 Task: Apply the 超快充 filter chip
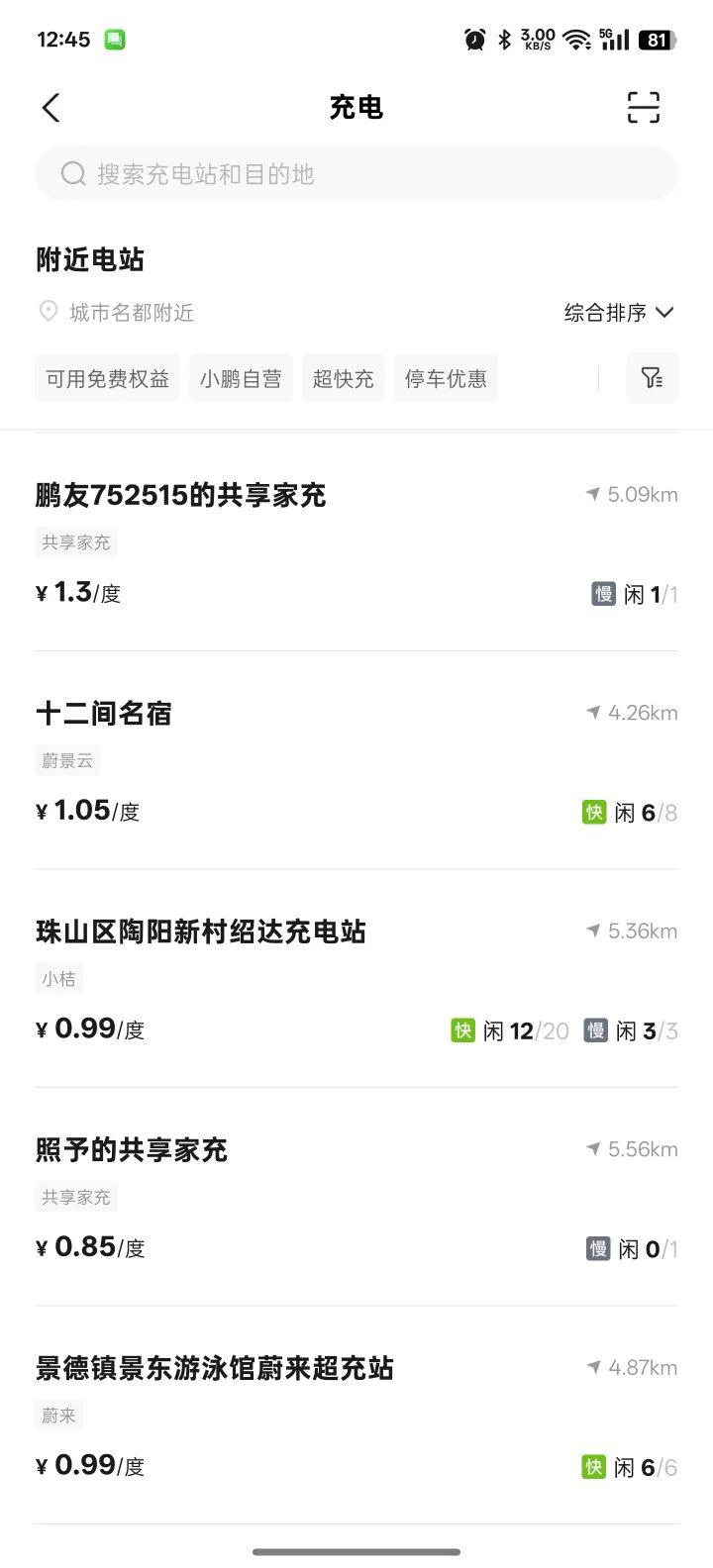[x=343, y=378]
